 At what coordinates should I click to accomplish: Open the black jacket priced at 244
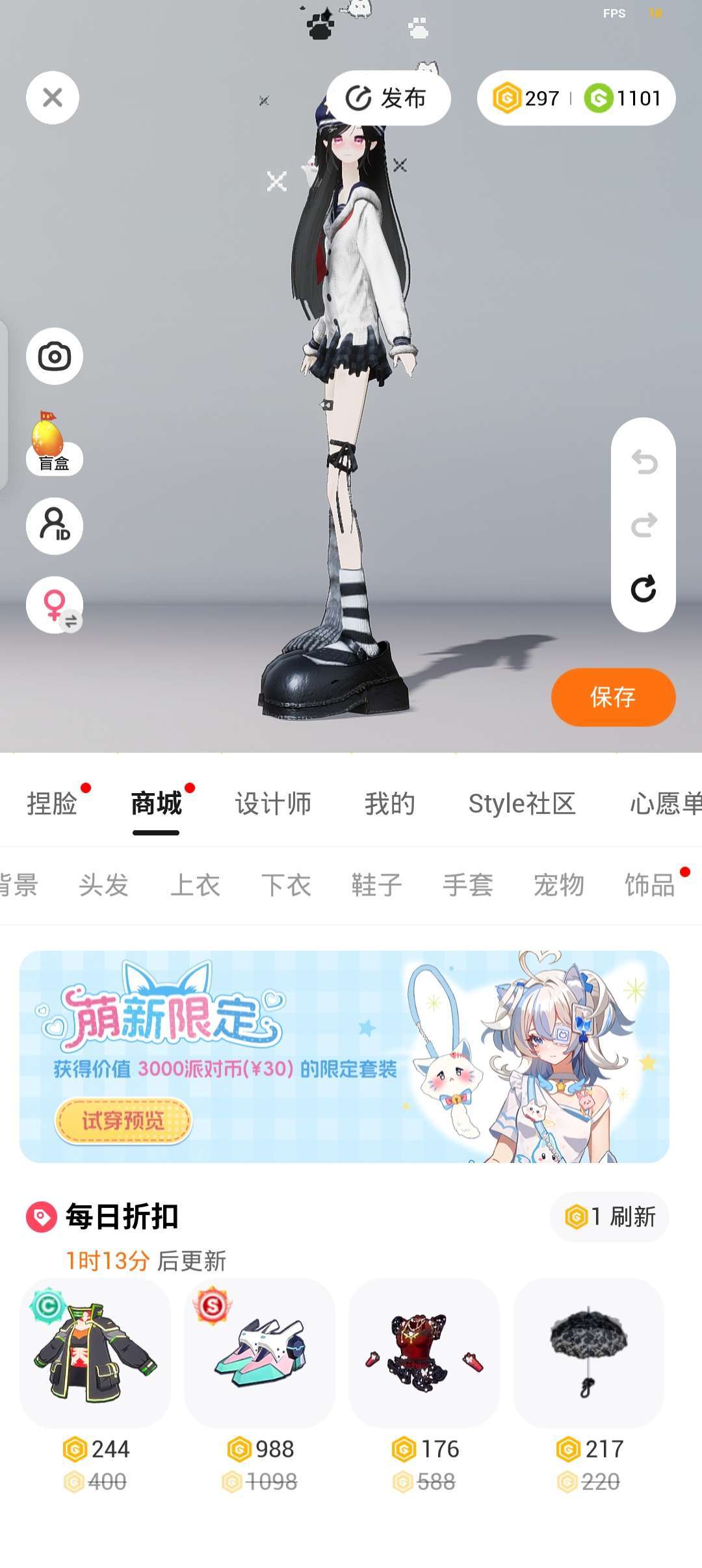pyautogui.click(x=95, y=1352)
